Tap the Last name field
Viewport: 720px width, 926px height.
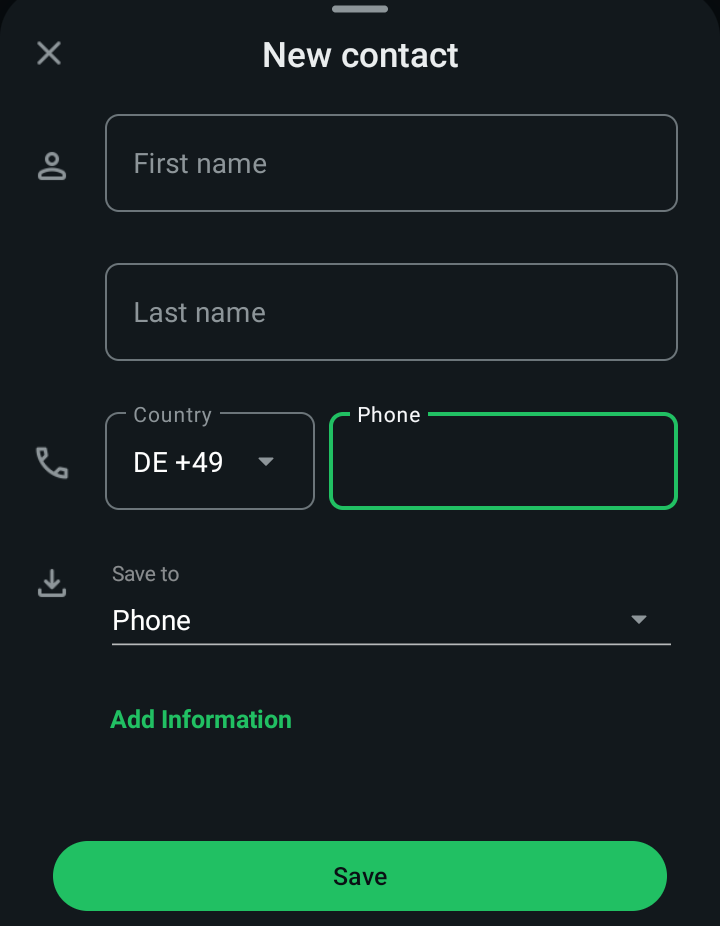391,312
